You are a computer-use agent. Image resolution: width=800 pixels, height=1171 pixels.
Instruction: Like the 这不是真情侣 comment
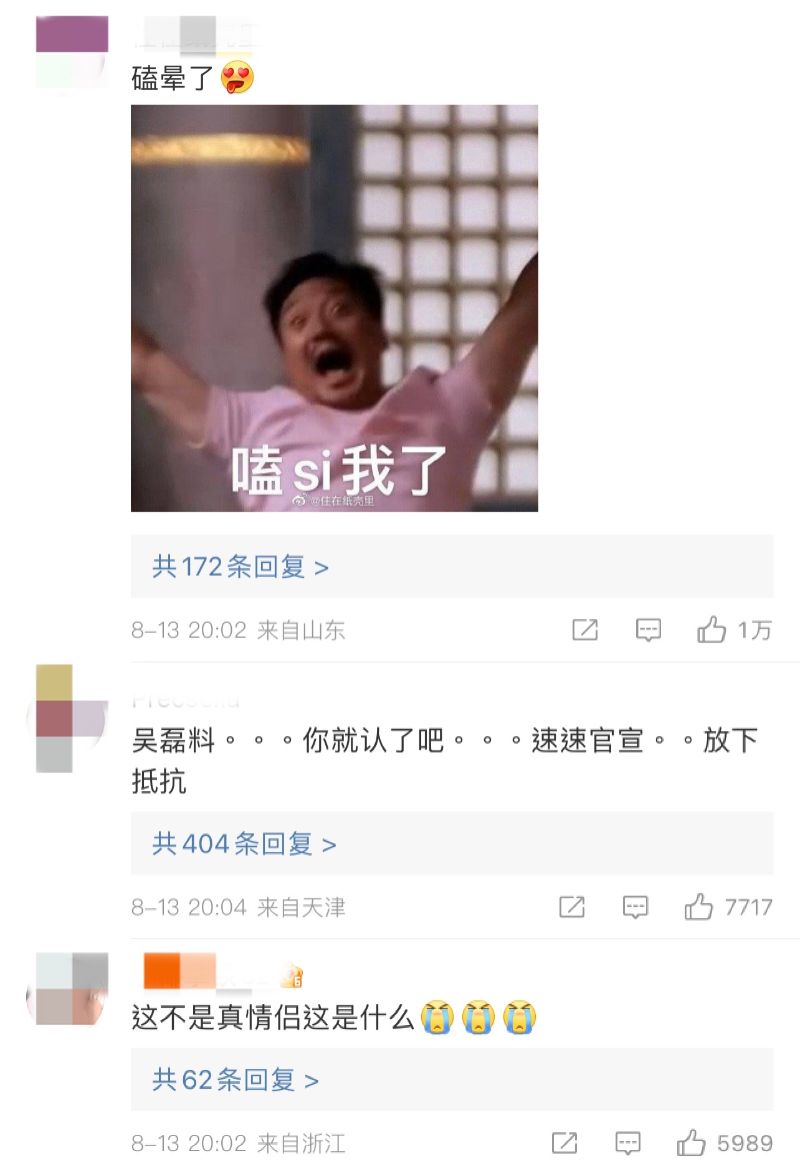pyautogui.click(x=692, y=1143)
